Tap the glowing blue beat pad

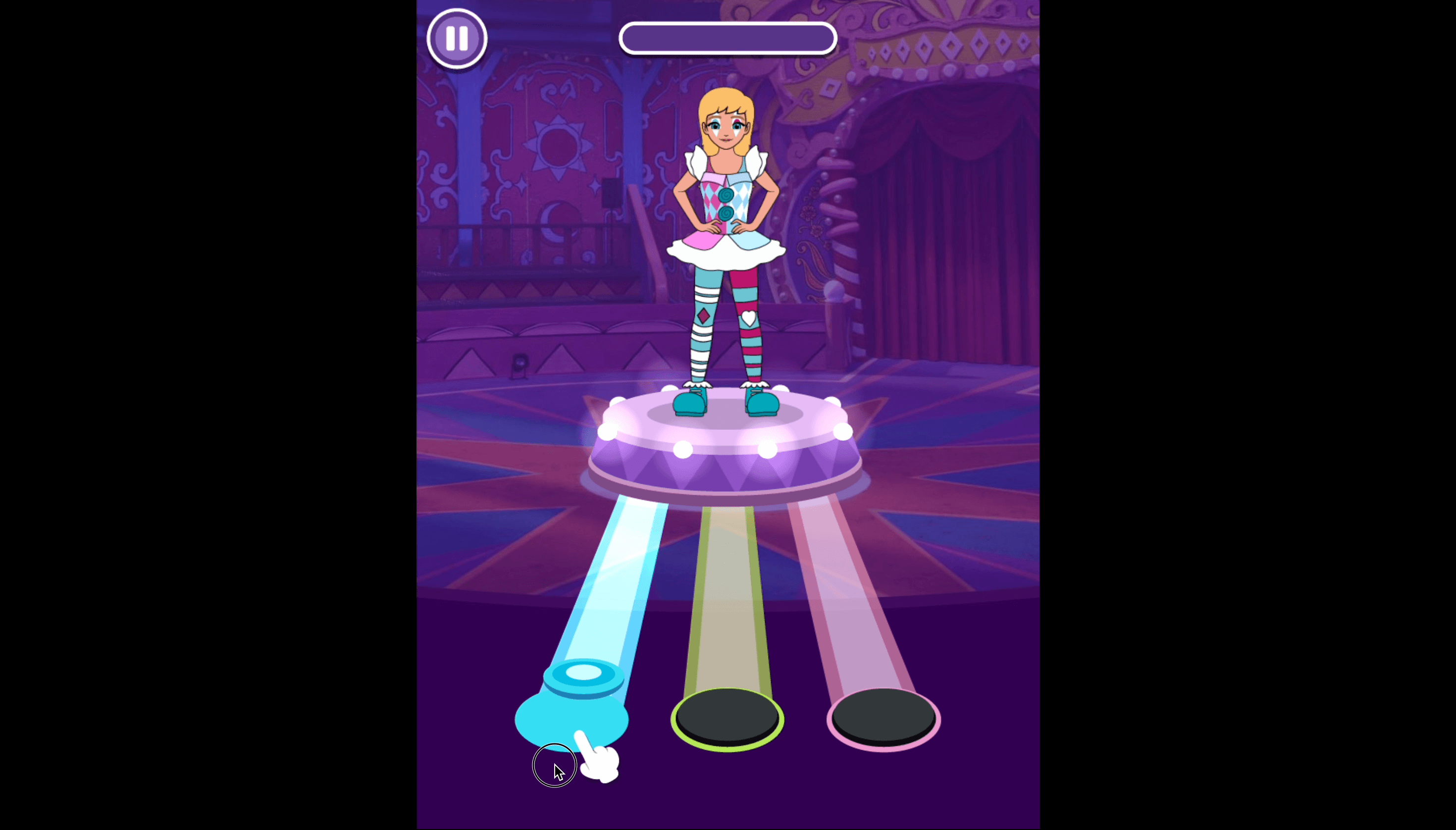[x=571, y=720]
